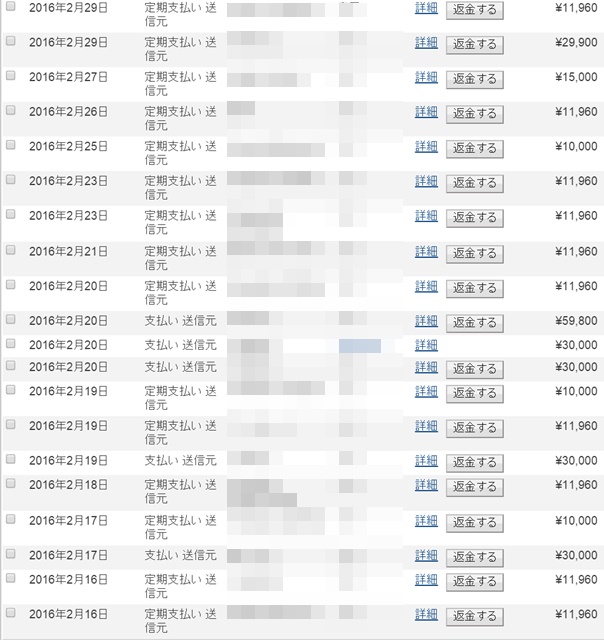Screen dimensions: 604x640
Task: Select checkbox for 2016年2月17日 ¥30,000 row
Action: click(x=11, y=554)
